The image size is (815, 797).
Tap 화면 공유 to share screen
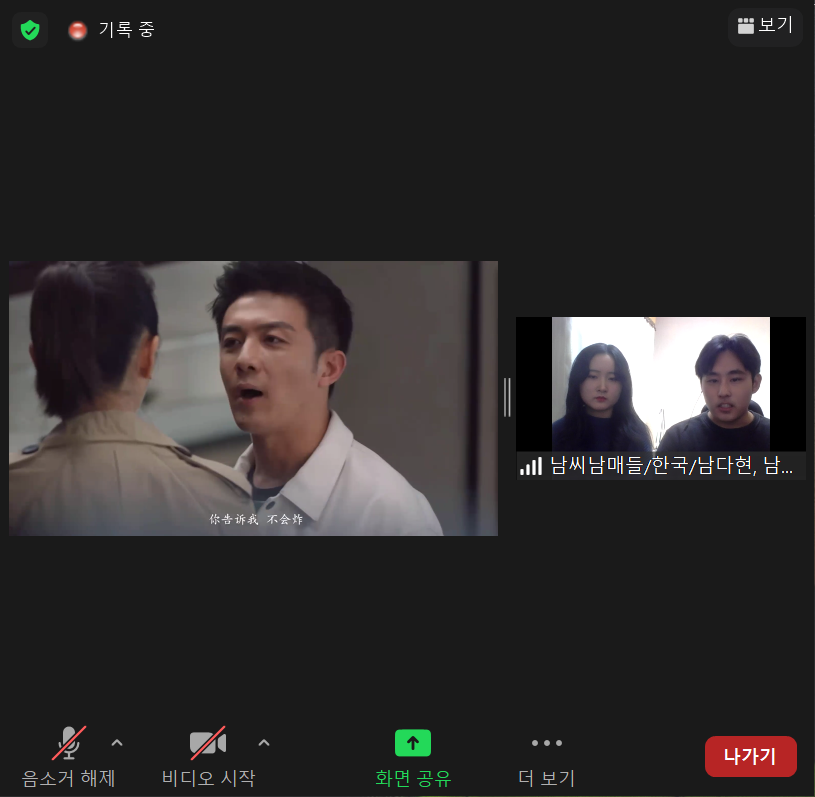tap(413, 757)
